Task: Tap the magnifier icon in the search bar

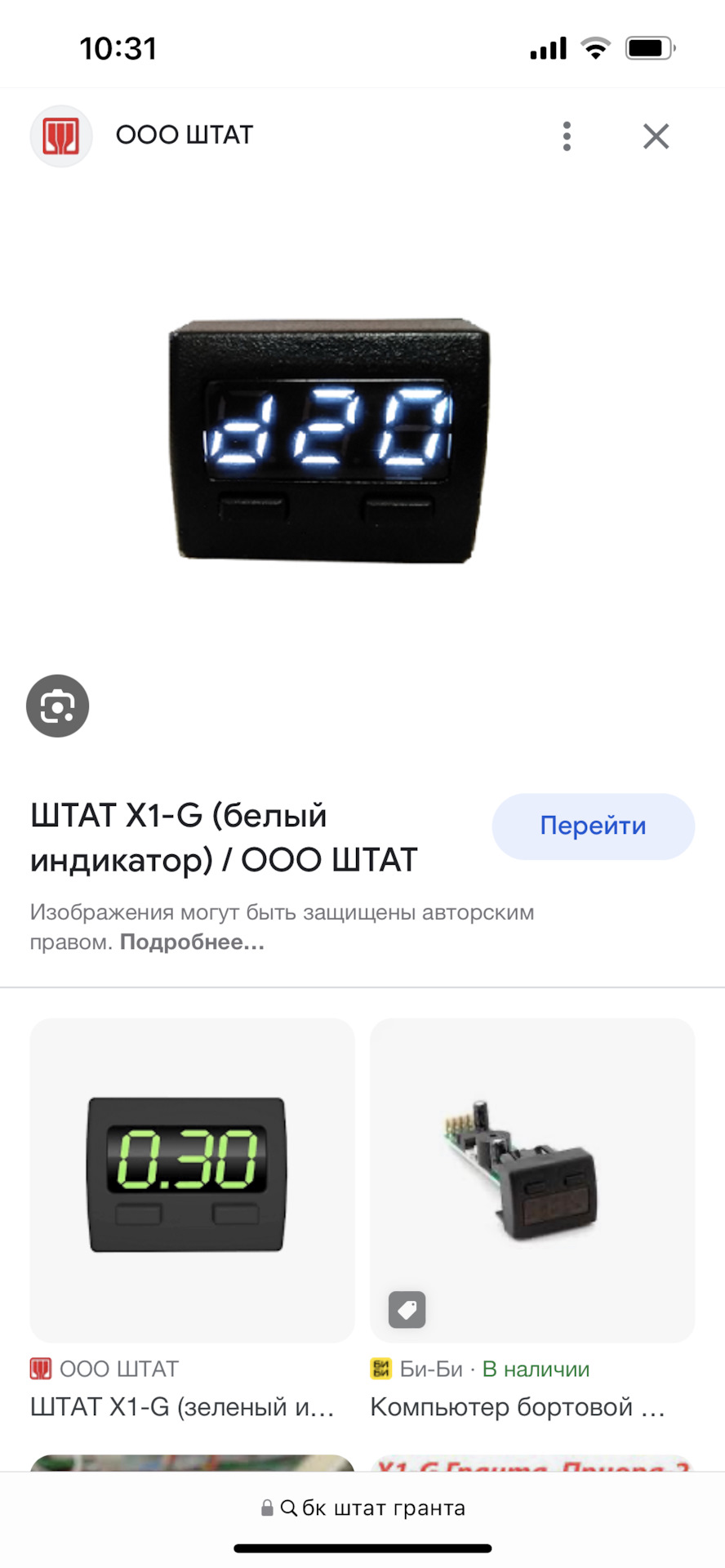Action: 289,1508
